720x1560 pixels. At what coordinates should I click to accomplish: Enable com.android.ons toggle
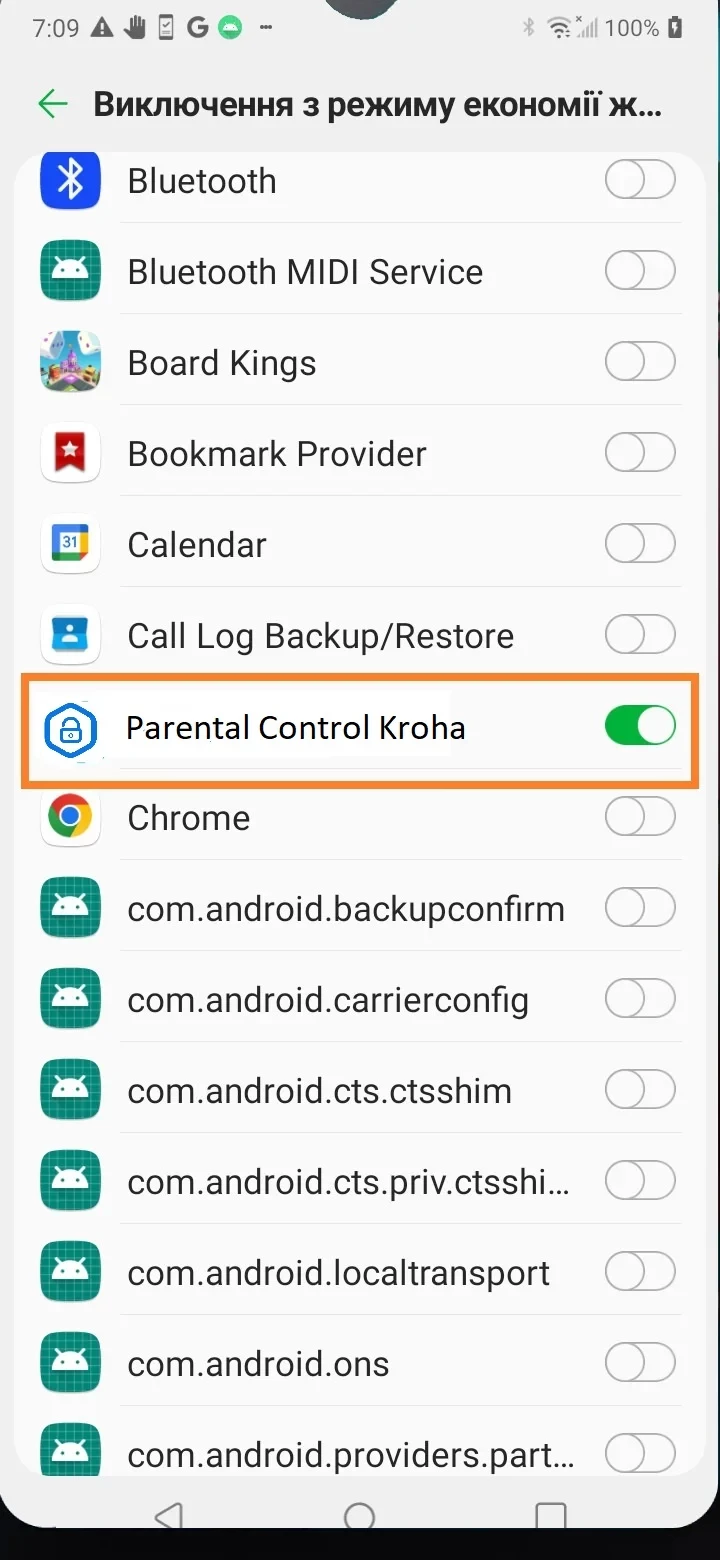pos(640,1364)
